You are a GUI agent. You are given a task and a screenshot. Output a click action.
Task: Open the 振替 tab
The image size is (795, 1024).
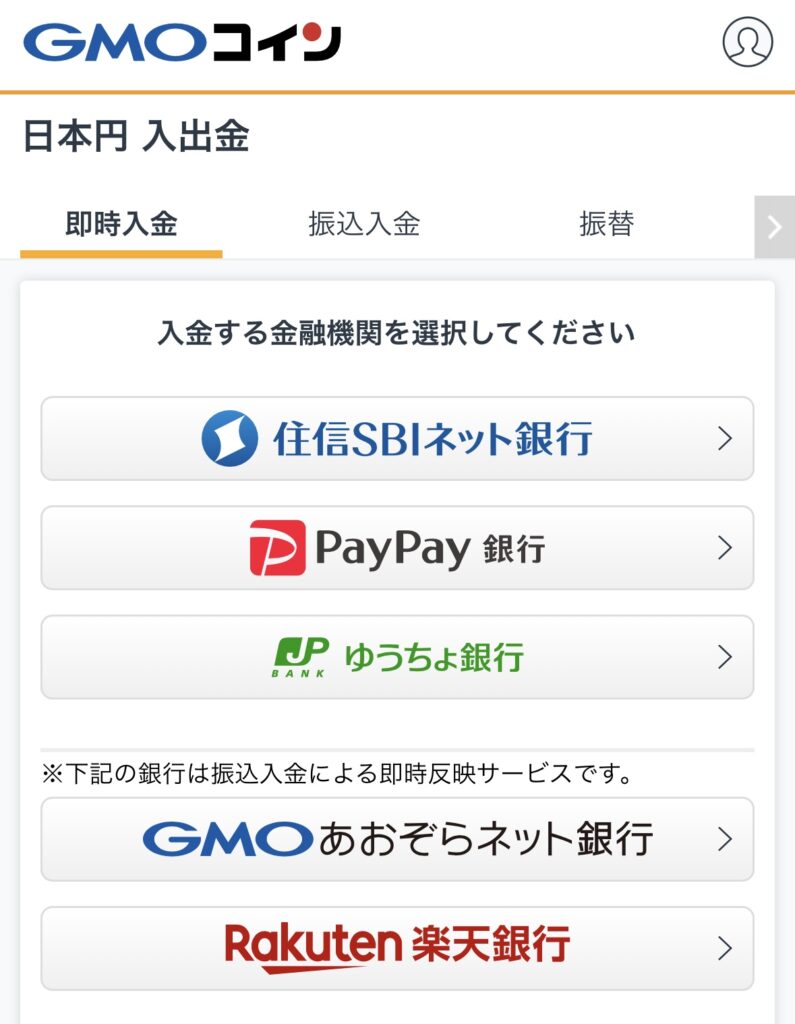click(606, 224)
